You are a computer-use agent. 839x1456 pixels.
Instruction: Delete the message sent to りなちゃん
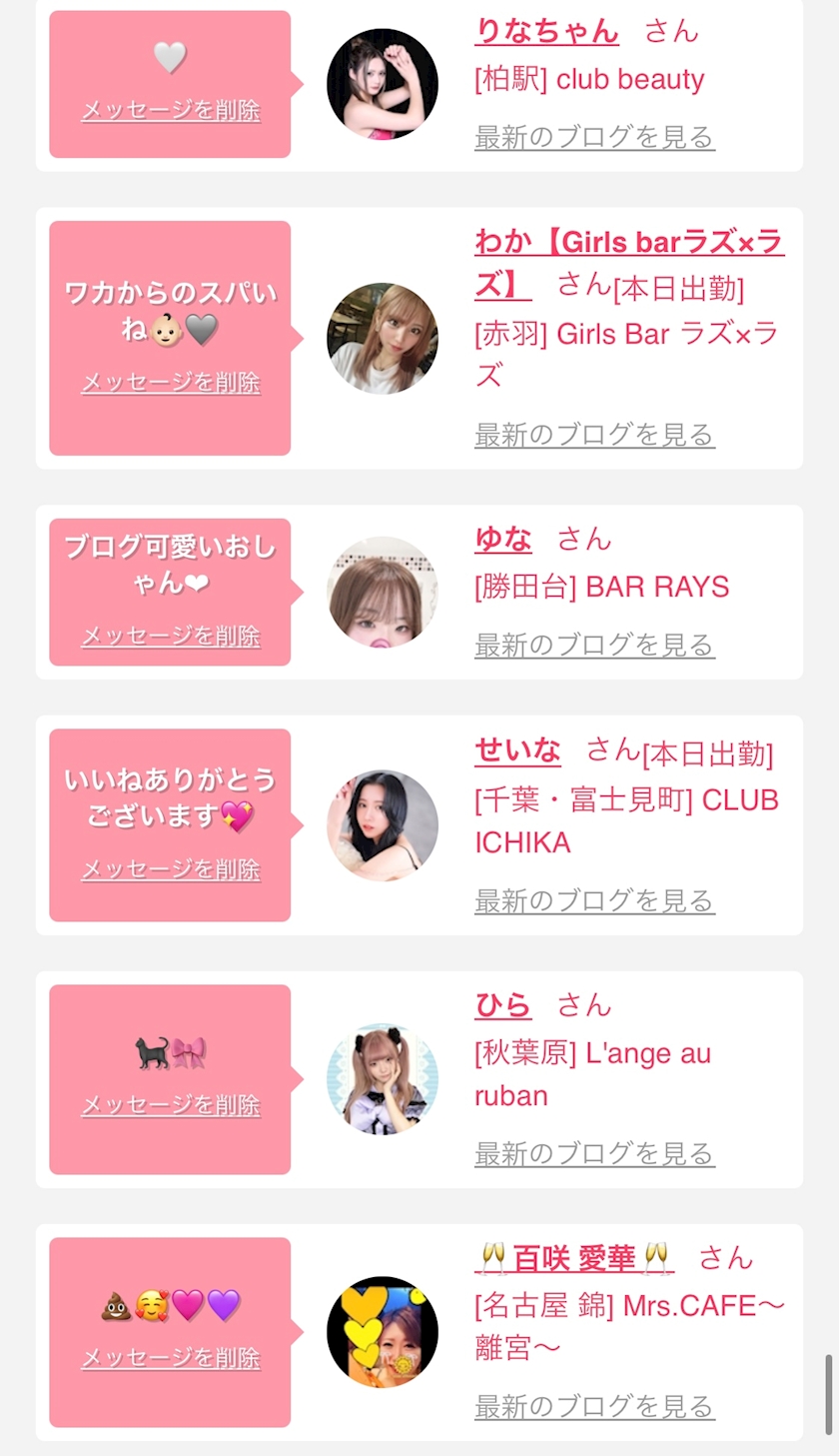coord(171,110)
